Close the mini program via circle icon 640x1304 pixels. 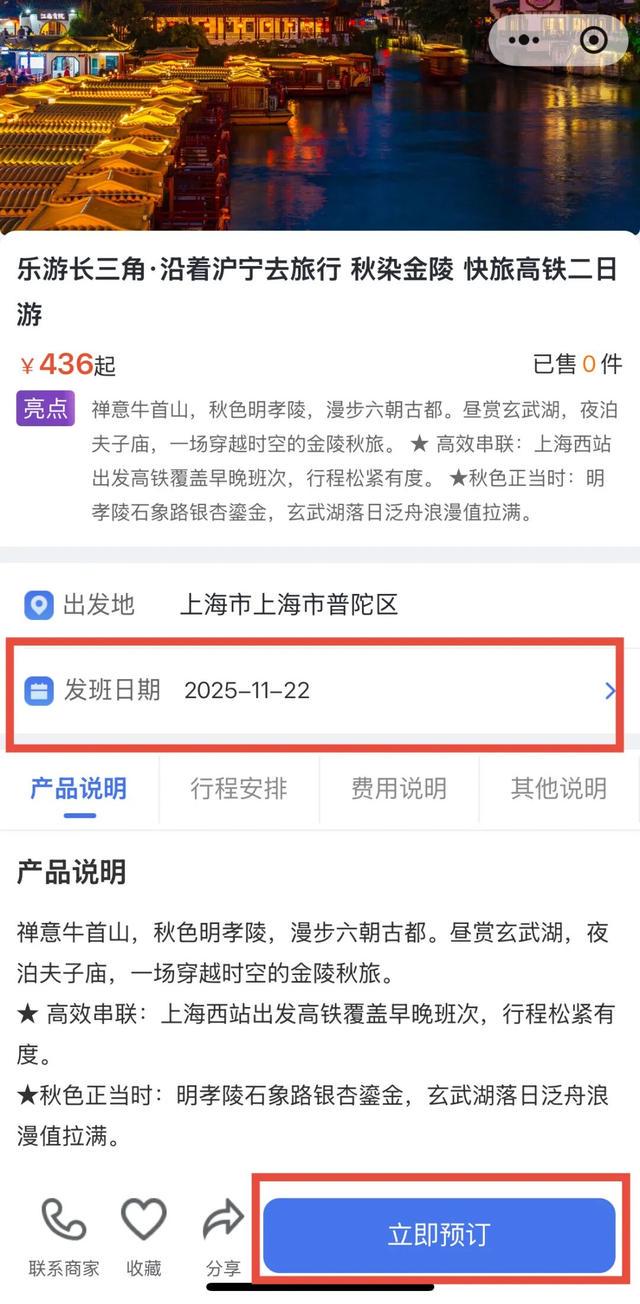[x=593, y=40]
